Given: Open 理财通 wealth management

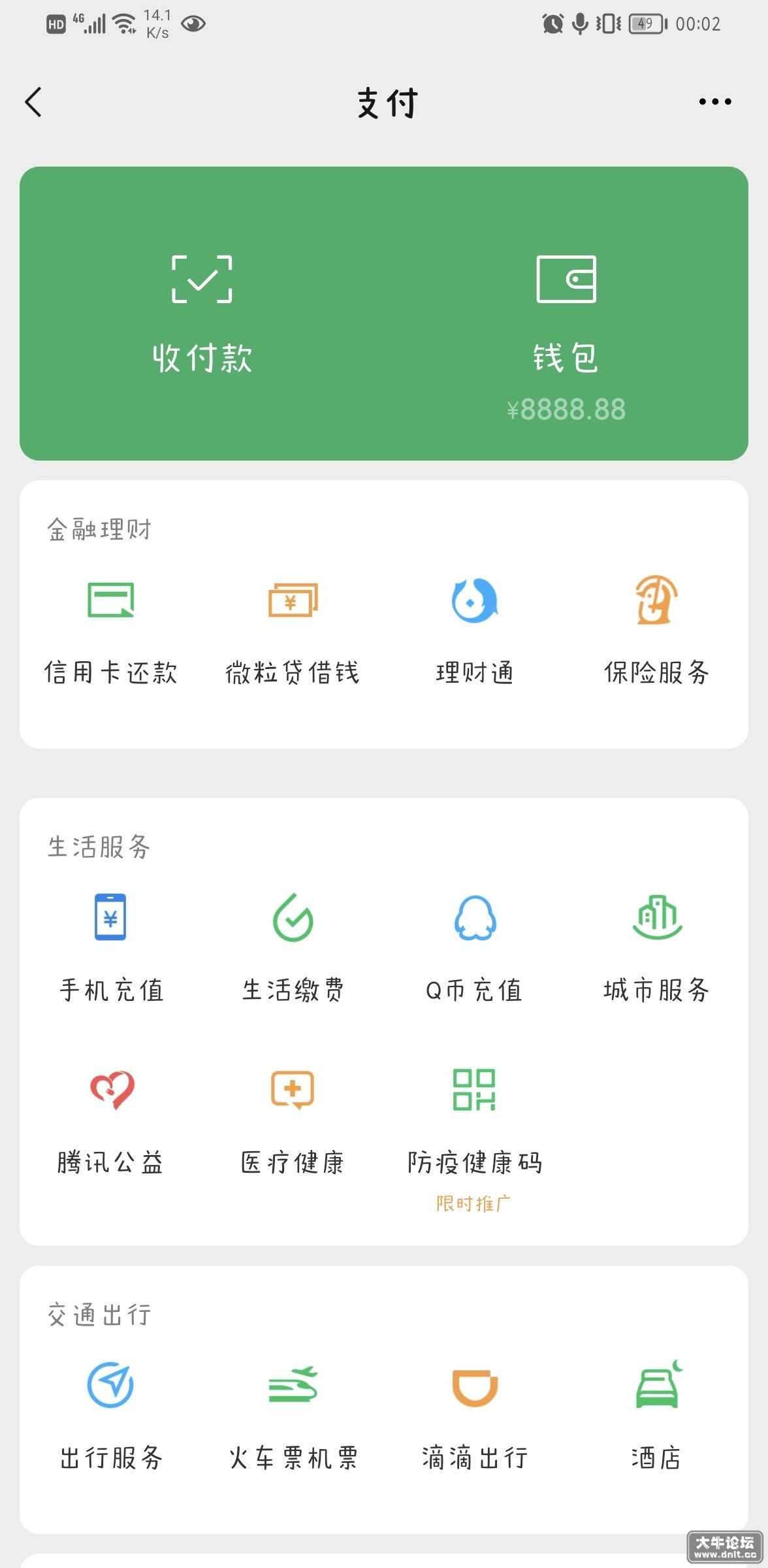Looking at the screenshot, I should pyautogui.click(x=475, y=631).
